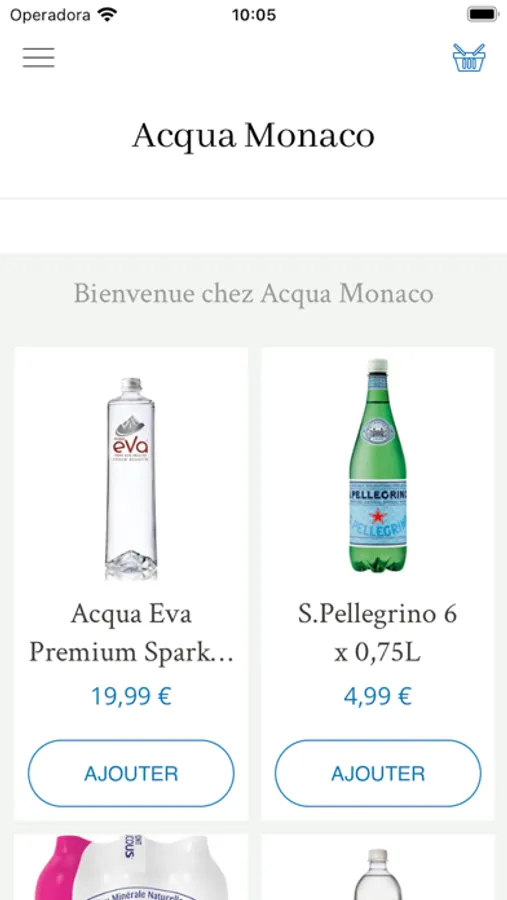The height and width of the screenshot is (900, 507).
Task: Tap AJOUTER under S.Pellegrino 6 x 0,75L
Action: [378, 773]
